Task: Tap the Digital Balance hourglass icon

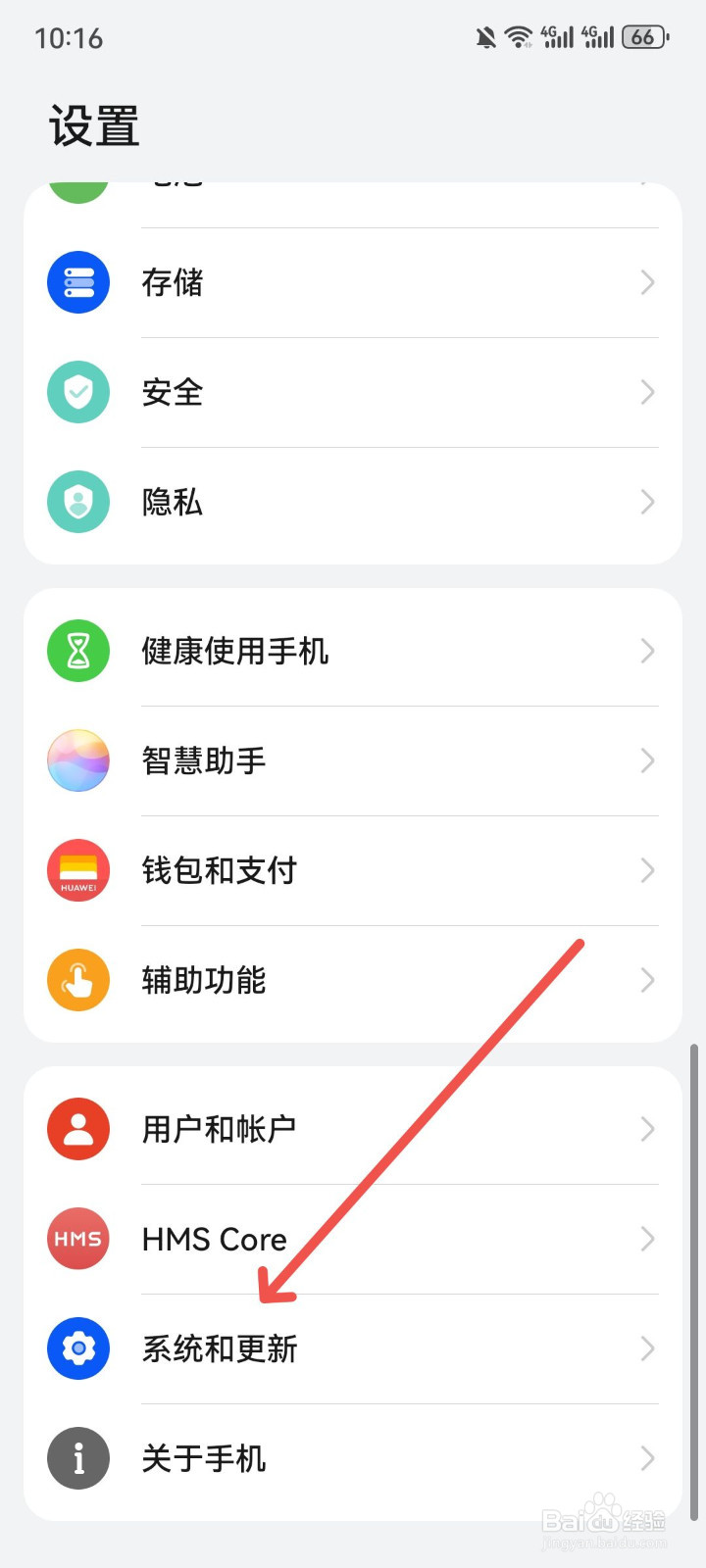Action: (77, 650)
